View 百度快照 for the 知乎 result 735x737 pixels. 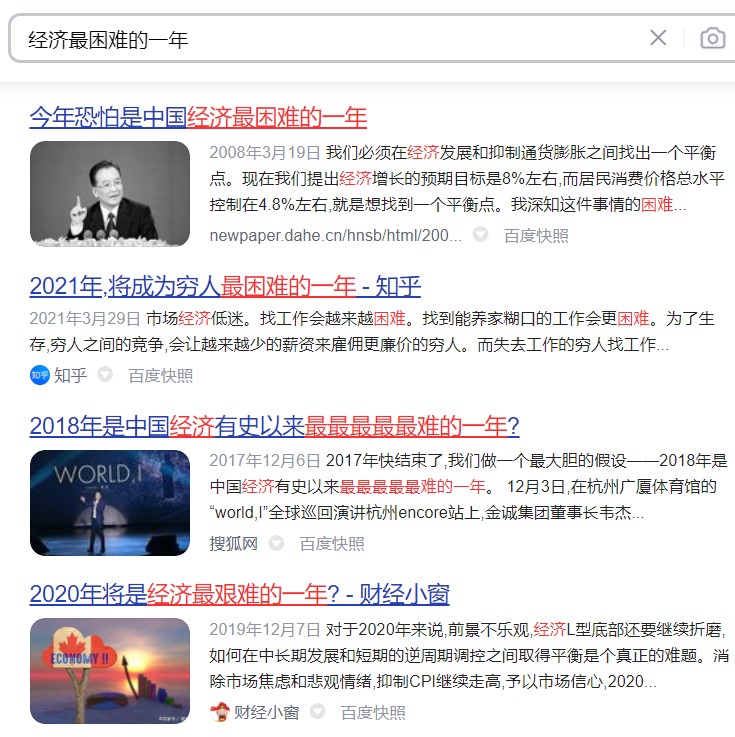tap(161, 376)
